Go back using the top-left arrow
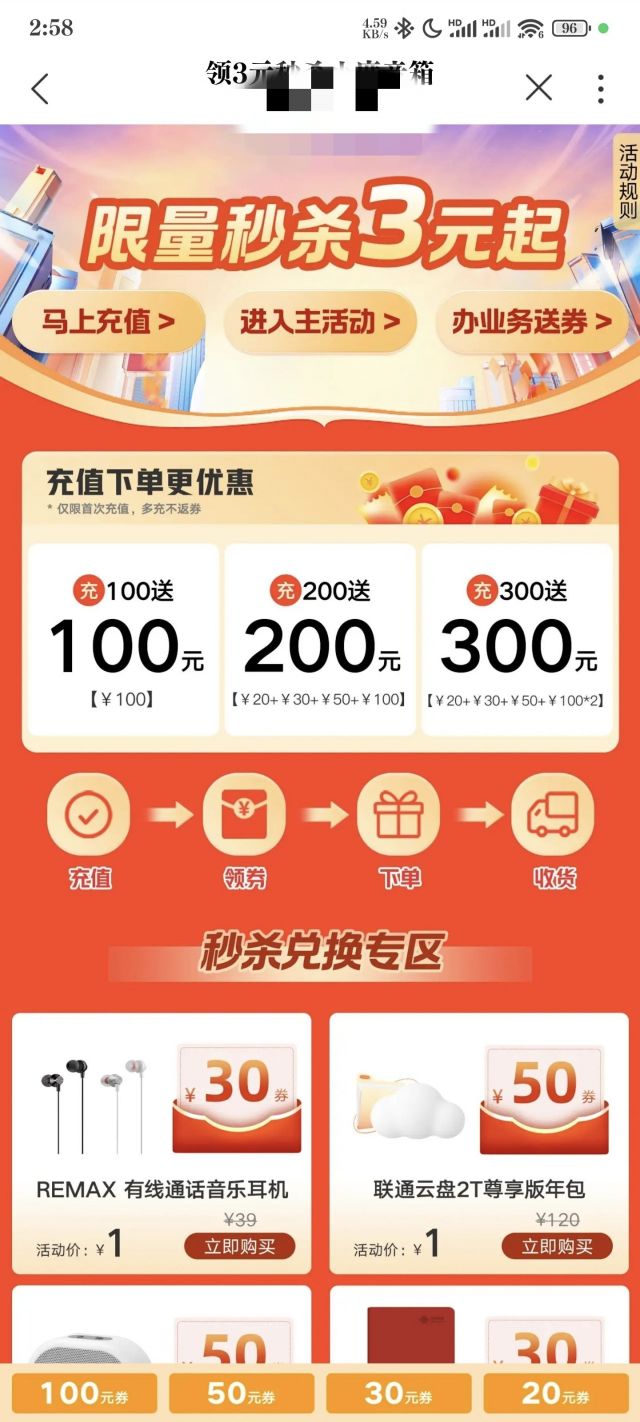 pyautogui.click(x=40, y=89)
